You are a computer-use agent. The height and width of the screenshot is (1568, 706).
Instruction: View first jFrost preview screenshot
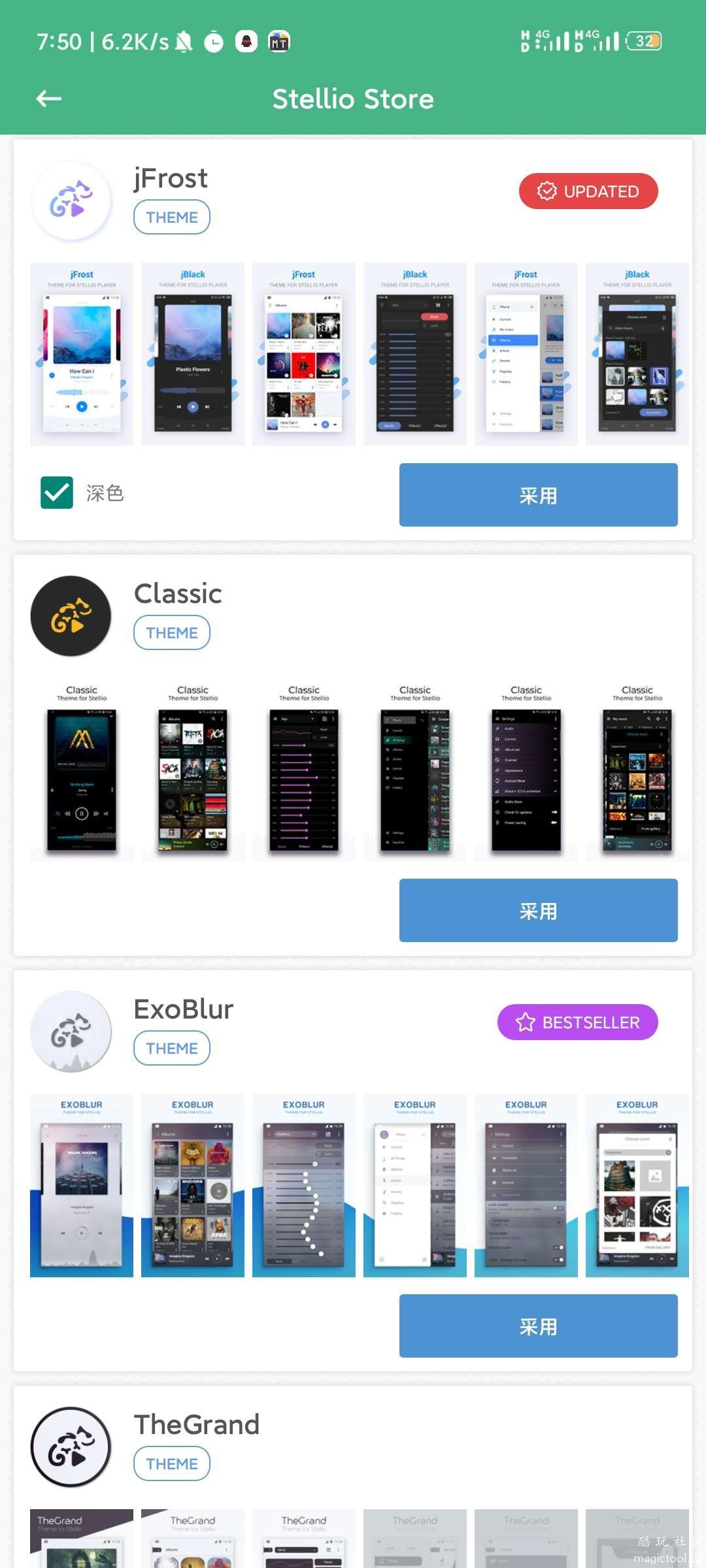pyautogui.click(x=82, y=354)
